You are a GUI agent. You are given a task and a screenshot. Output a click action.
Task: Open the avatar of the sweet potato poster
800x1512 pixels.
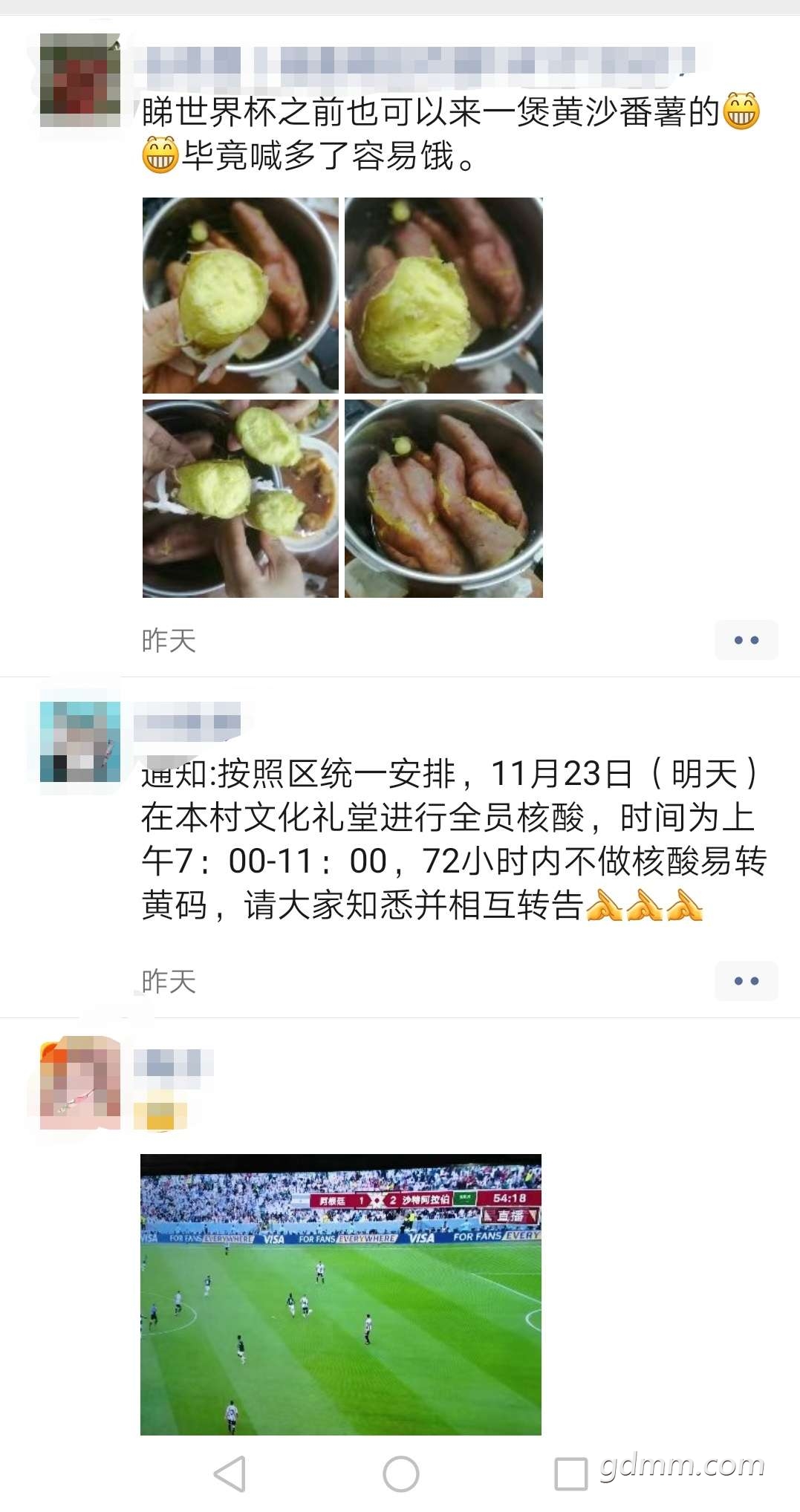coord(80,79)
